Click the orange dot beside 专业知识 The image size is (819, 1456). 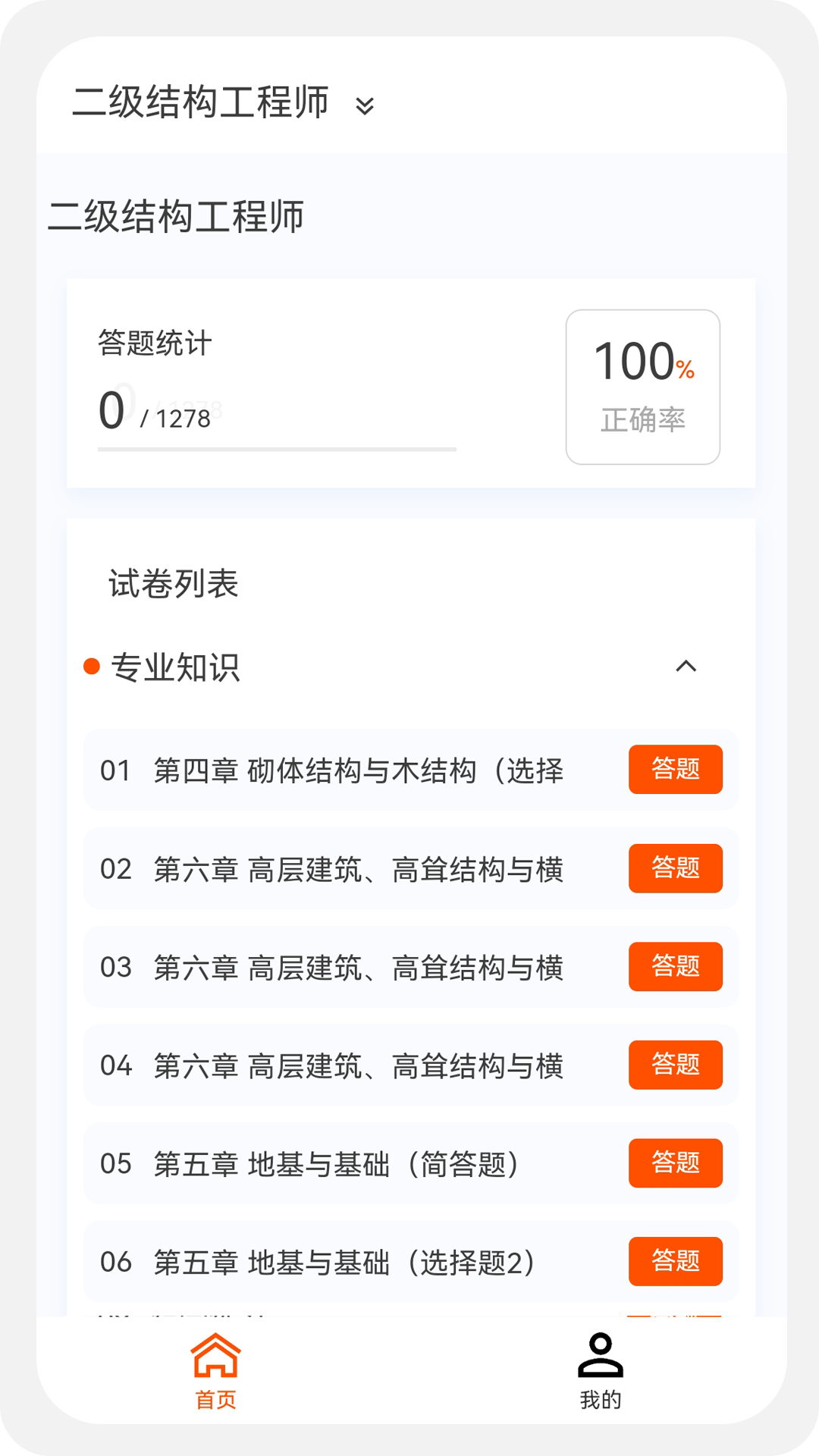click(91, 667)
